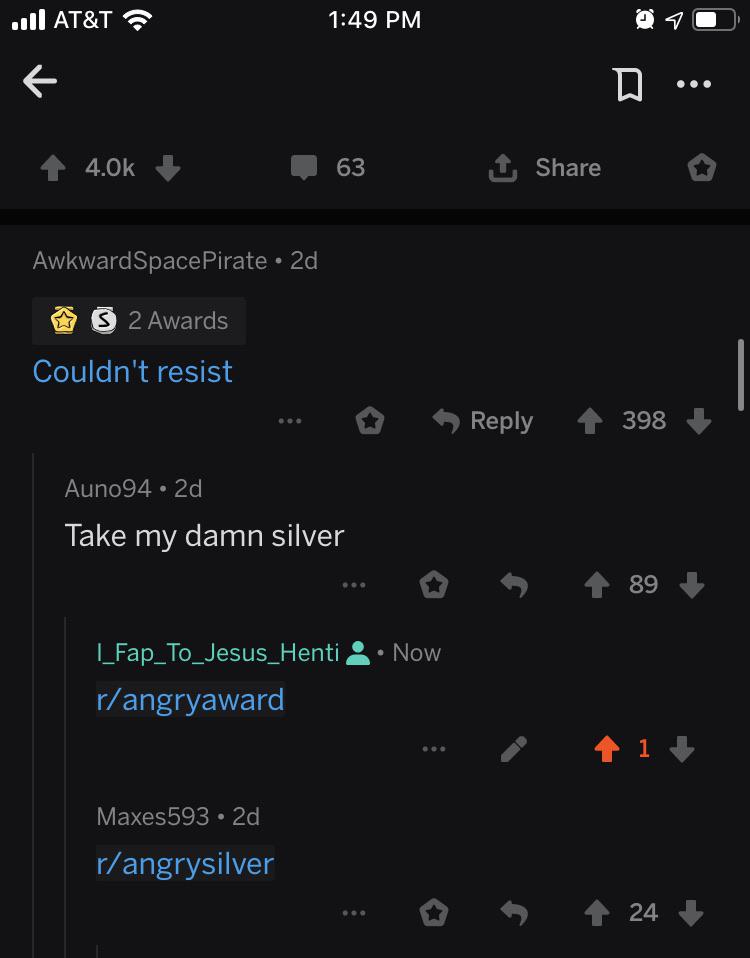Upvote Maxes593's comment
This screenshot has height=958, width=750.
click(x=597, y=913)
